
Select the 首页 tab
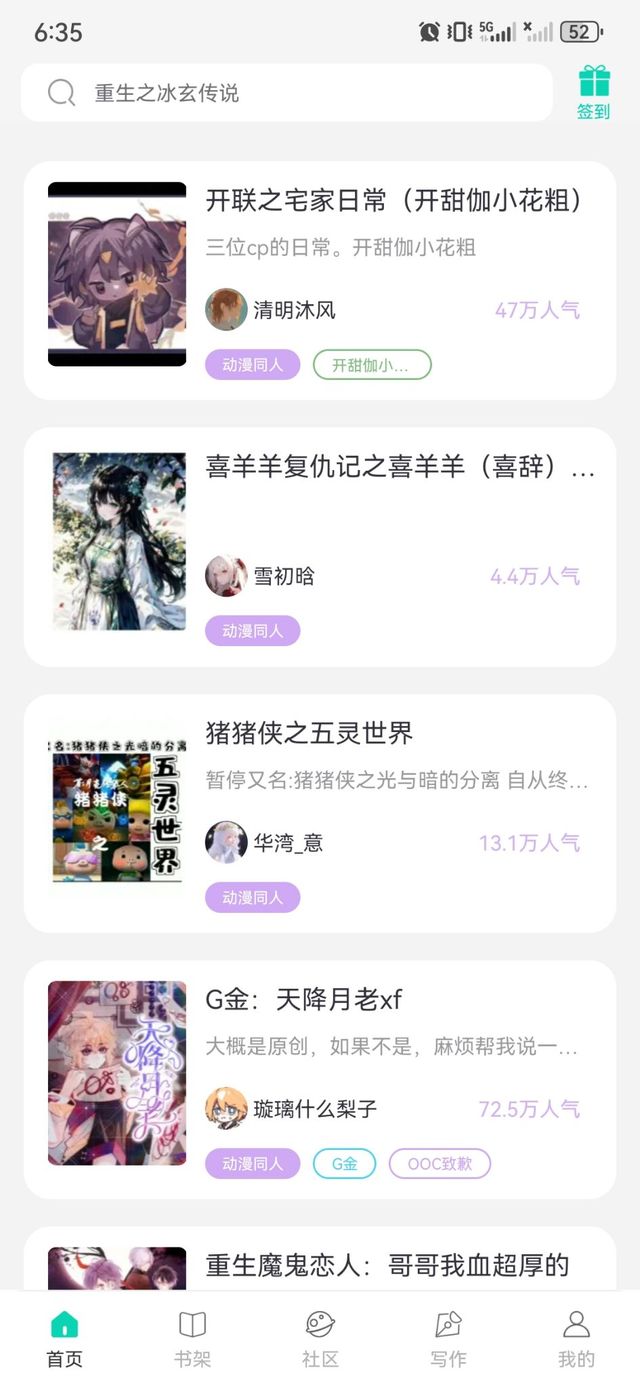tap(64, 1339)
